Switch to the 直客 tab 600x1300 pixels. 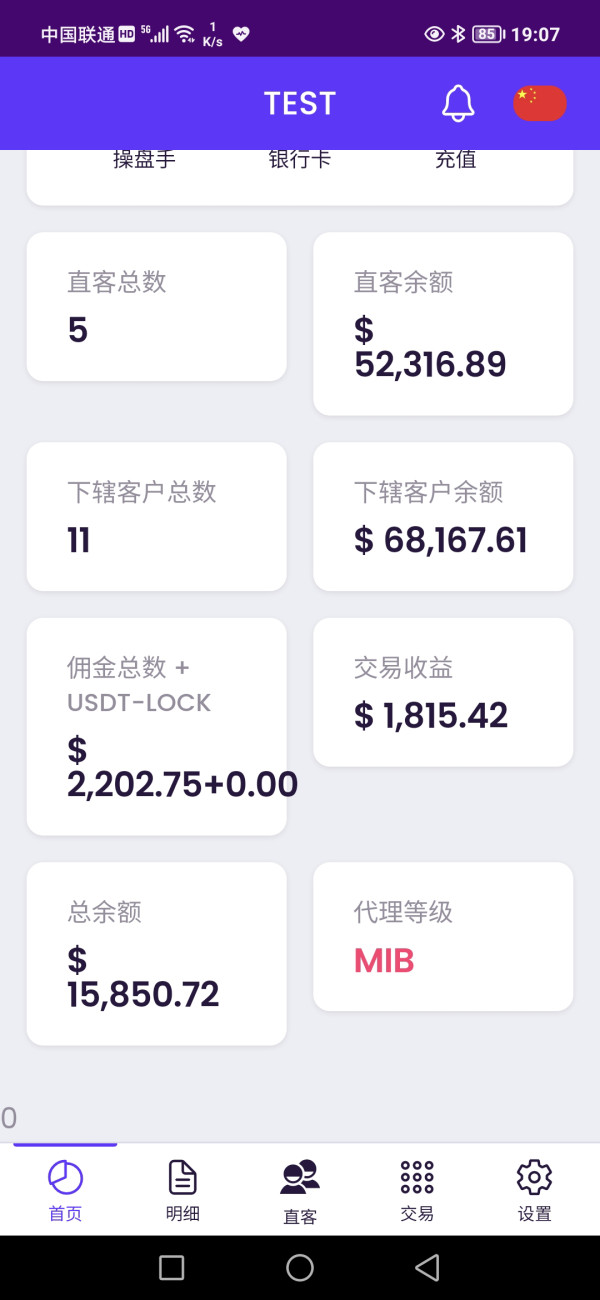(x=300, y=1190)
